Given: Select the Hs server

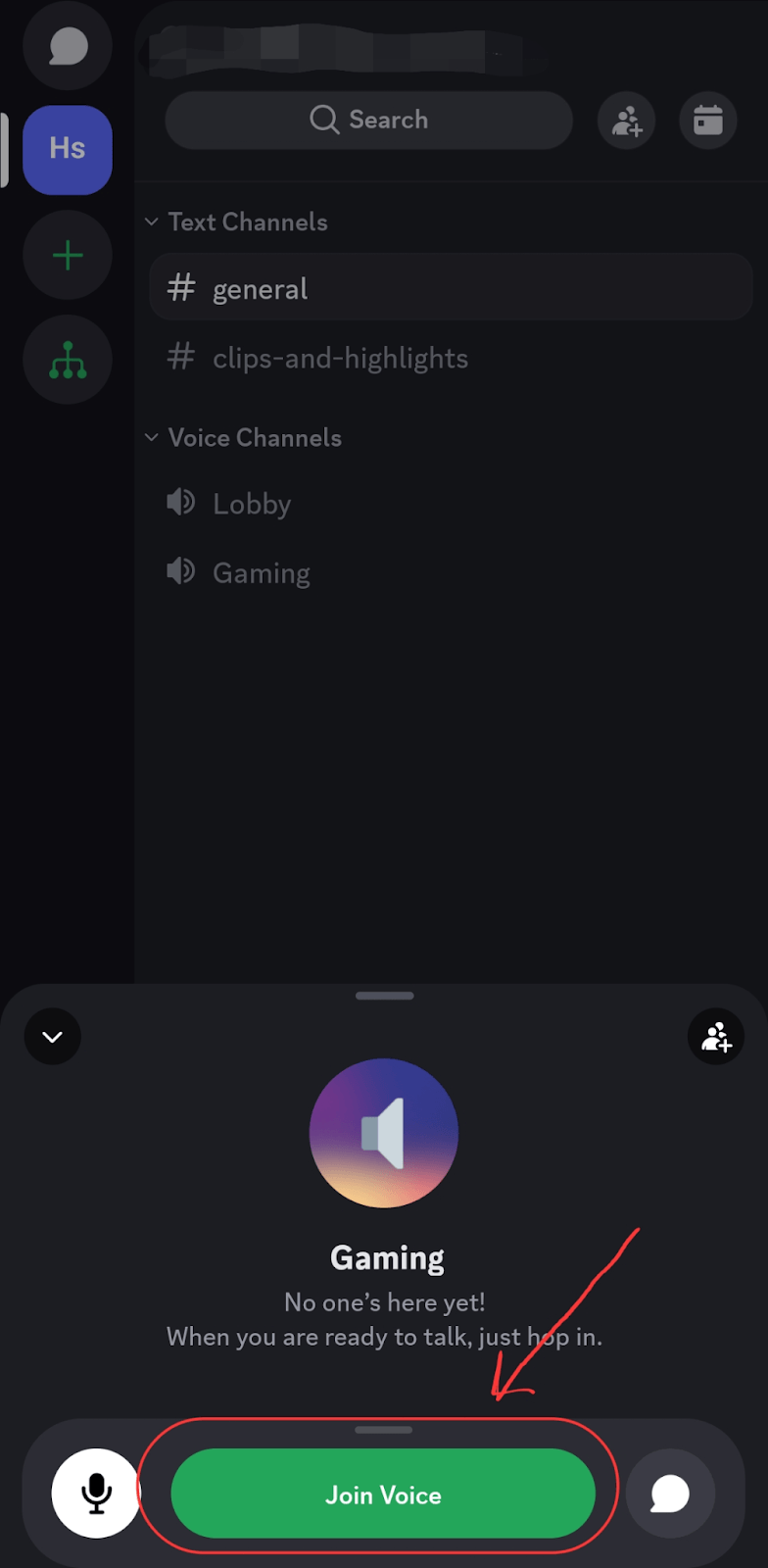Looking at the screenshot, I should click(68, 149).
